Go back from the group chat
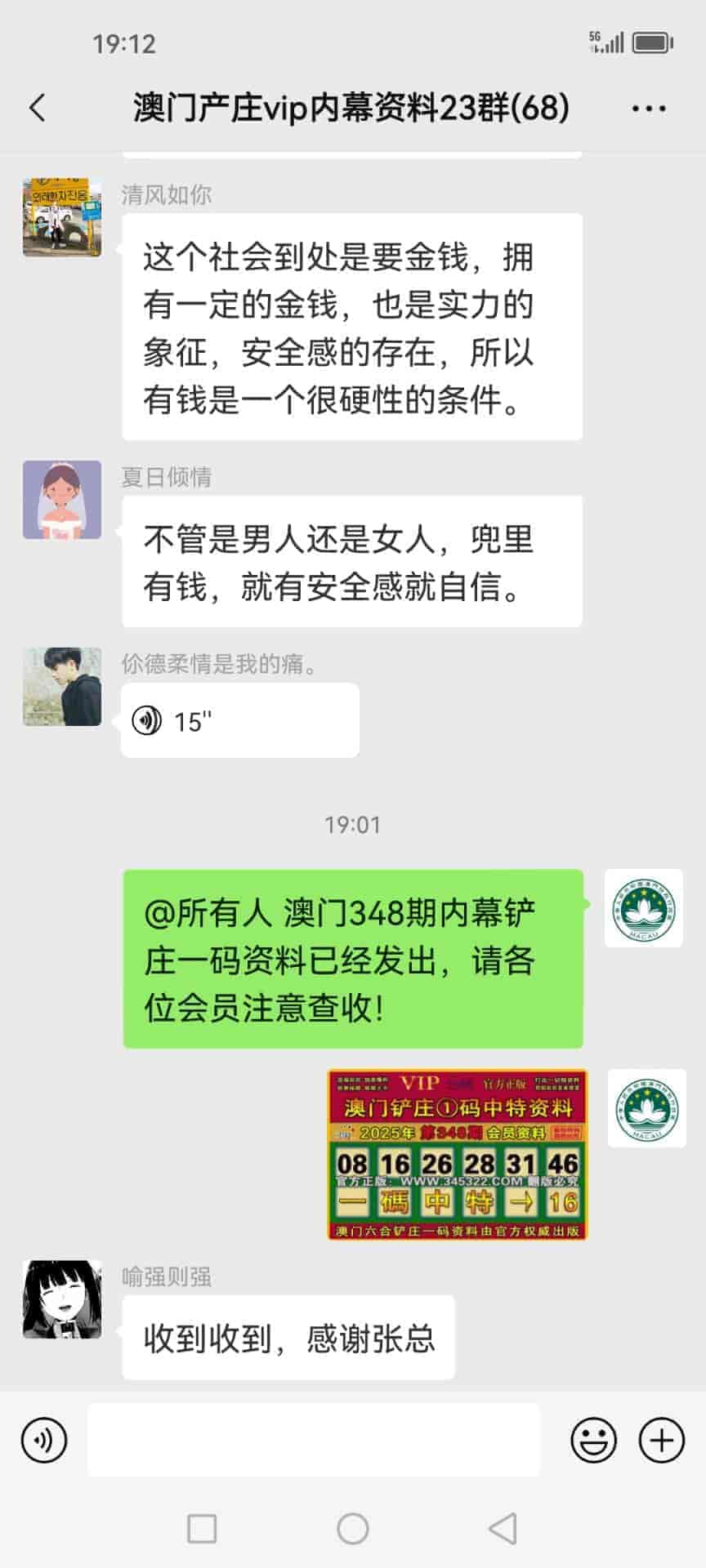Screen dimensions: 706x1568 click(x=38, y=108)
